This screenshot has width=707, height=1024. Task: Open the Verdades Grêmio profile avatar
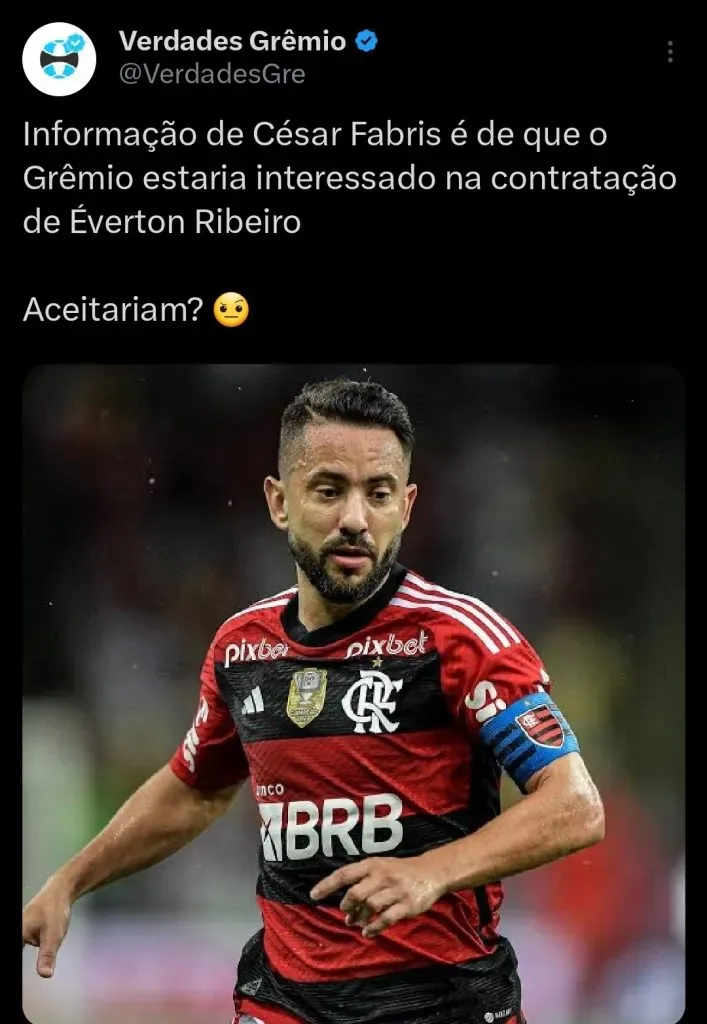pyautogui.click(x=59, y=59)
